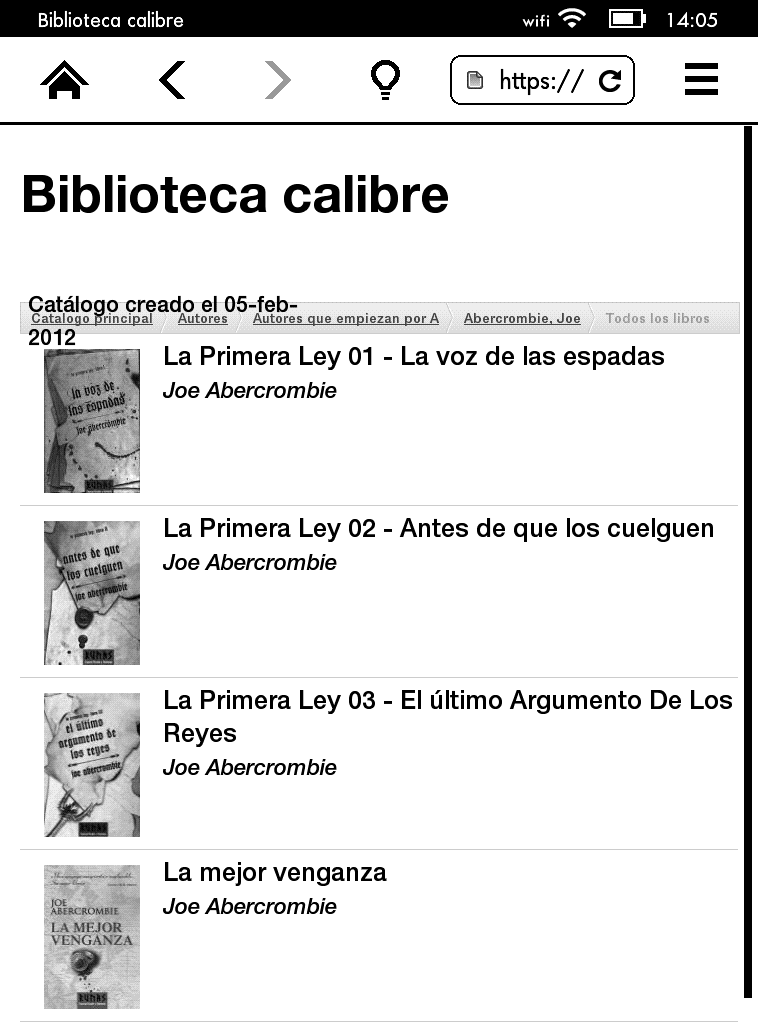Open the Abercrombie, Joe breadcrumb link
Viewport: 758px width, 1024px height.
522,319
